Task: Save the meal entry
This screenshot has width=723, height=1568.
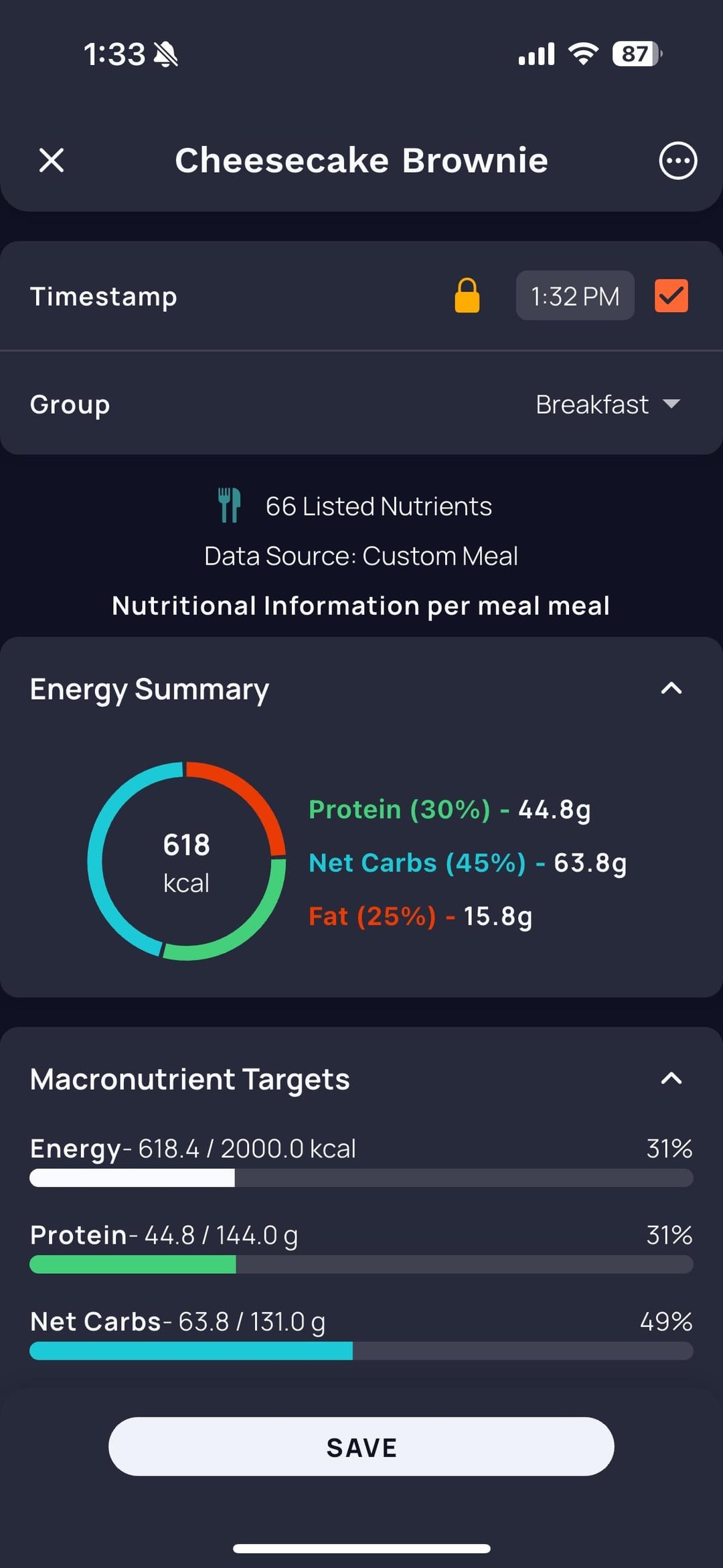Action: pos(361,1447)
